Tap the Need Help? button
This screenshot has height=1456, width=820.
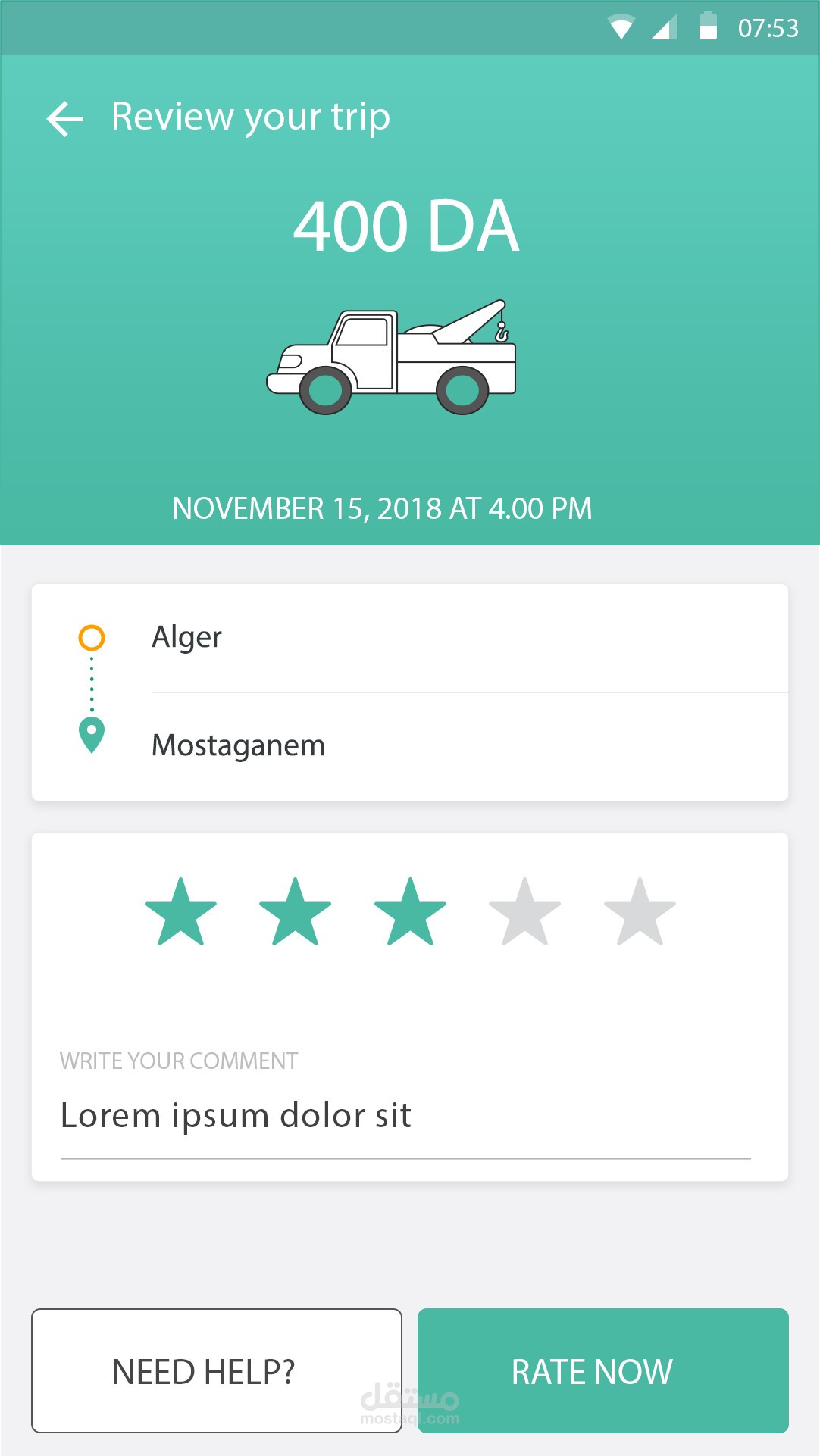[217, 1370]
